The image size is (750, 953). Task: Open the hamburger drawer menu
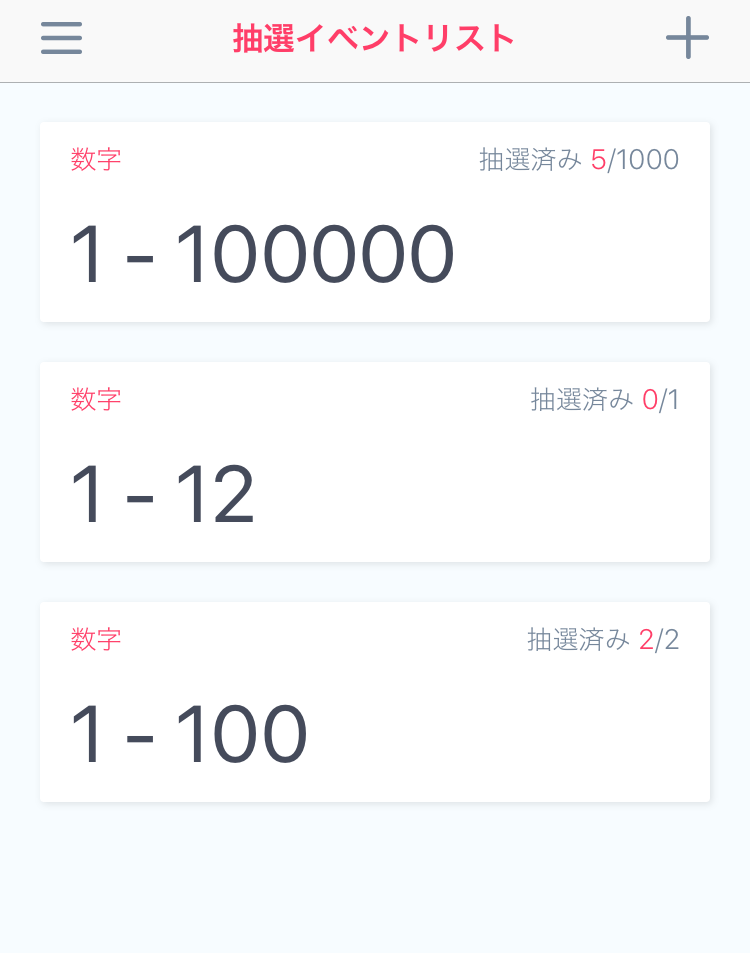pos(62,39)
